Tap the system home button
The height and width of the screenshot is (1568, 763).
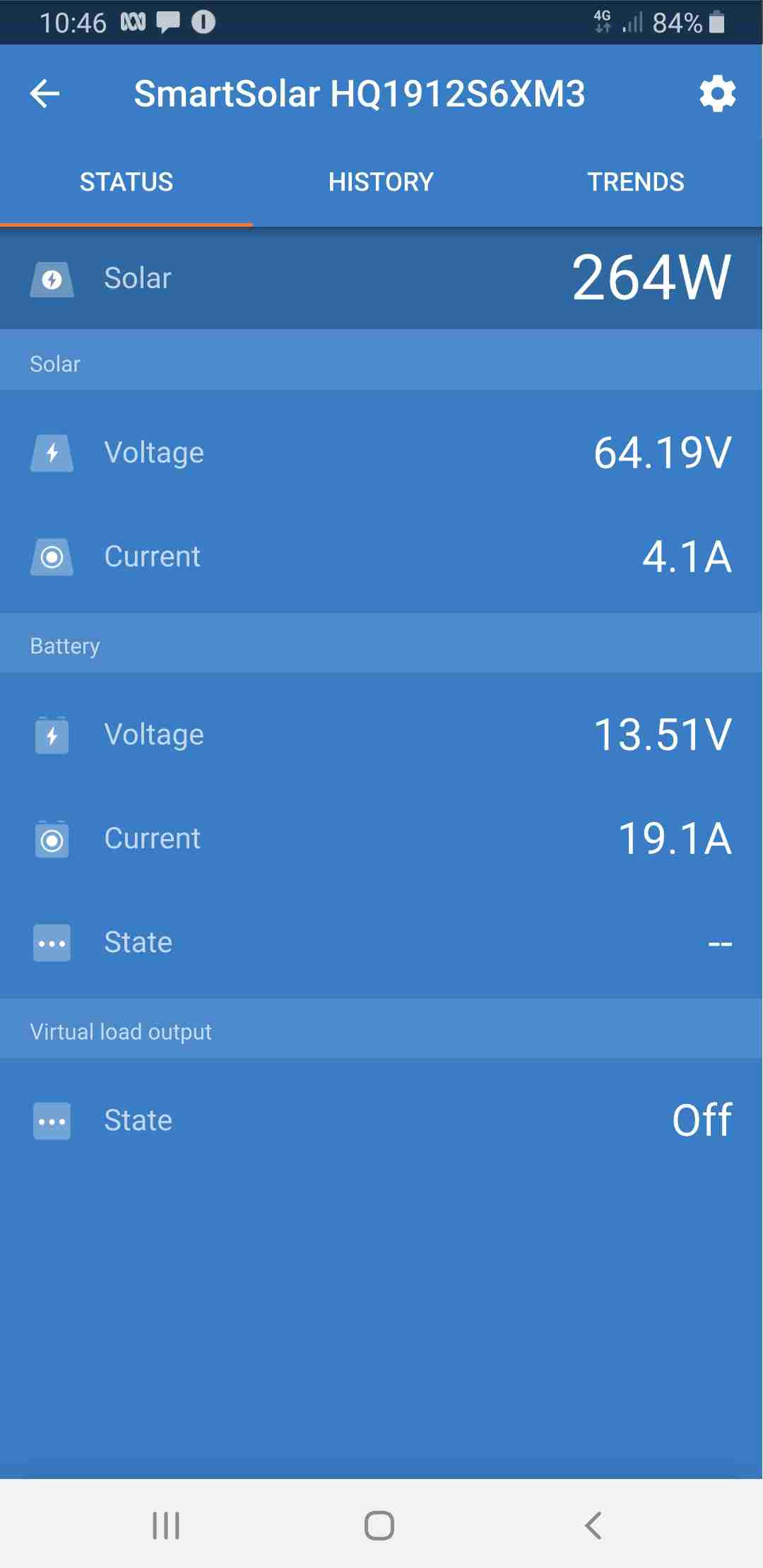(379, 1525)
